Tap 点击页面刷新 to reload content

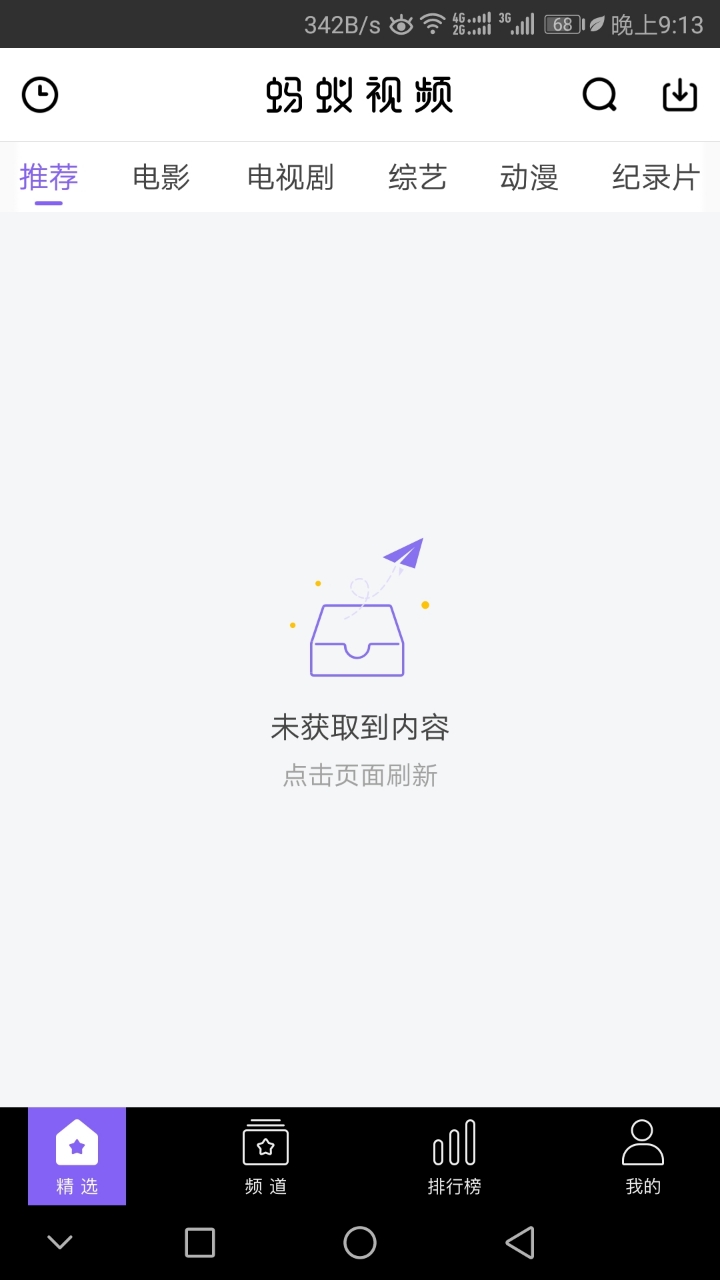pyautogui.click(x=360, y=776)
